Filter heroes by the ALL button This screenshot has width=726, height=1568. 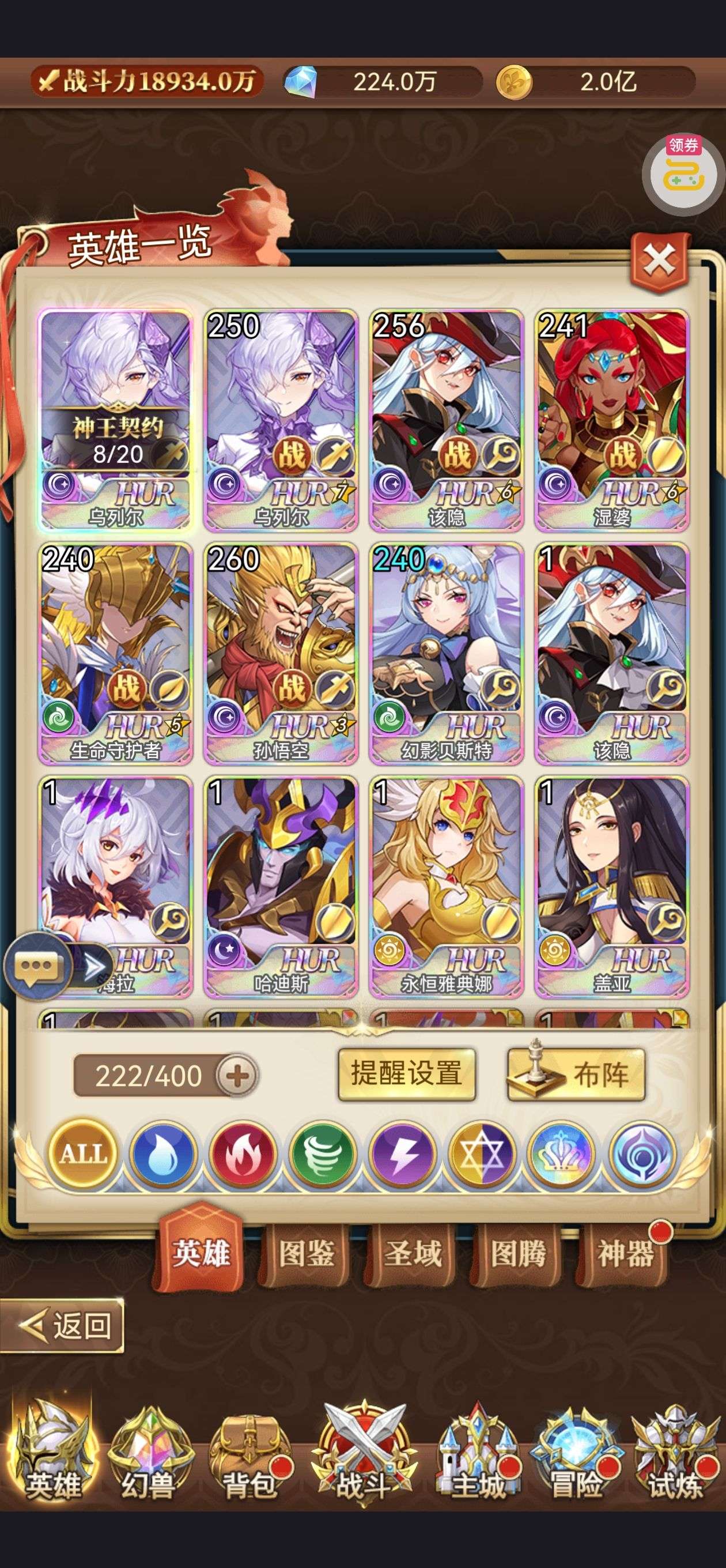[83, 1154]
